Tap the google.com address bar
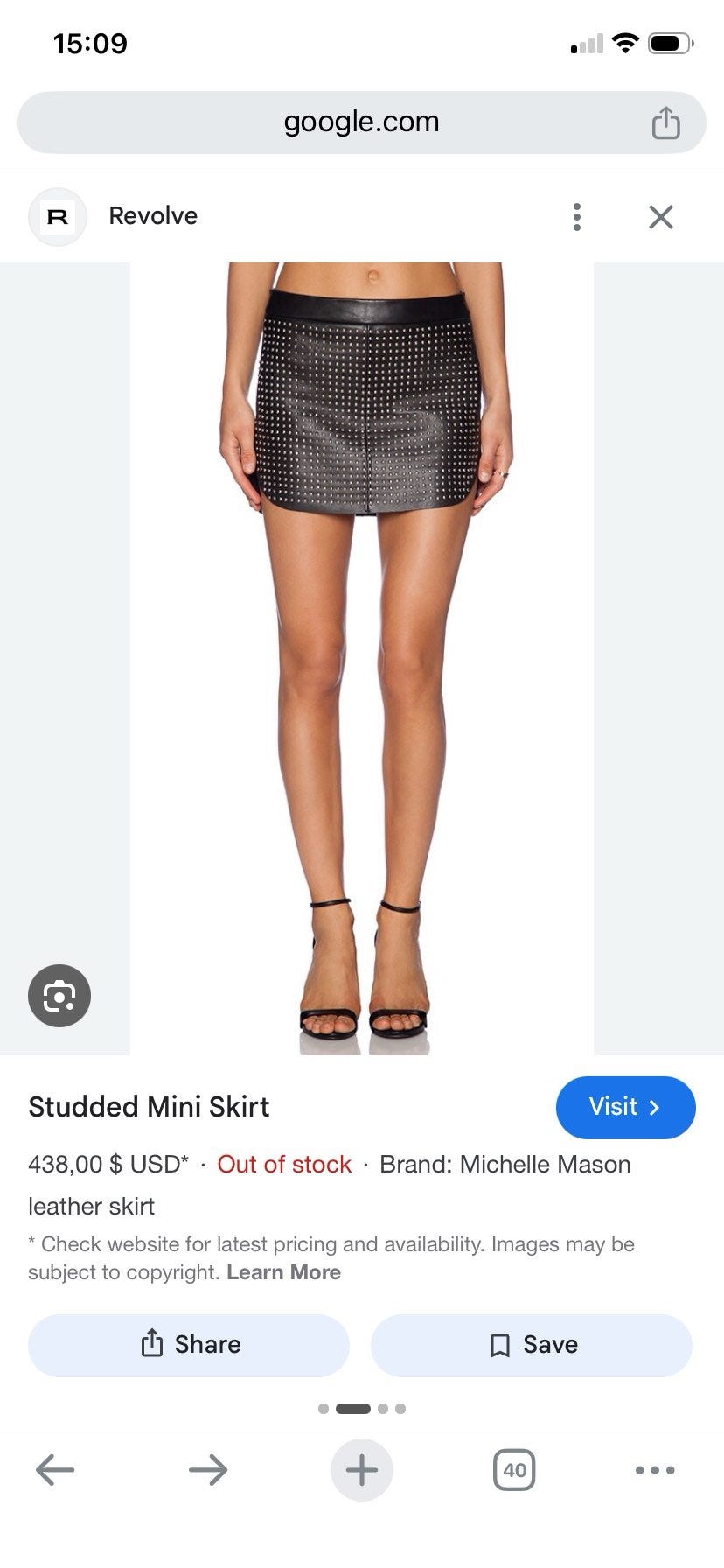Viewport: 724px width, 1568px height. (x=361, y=122)
